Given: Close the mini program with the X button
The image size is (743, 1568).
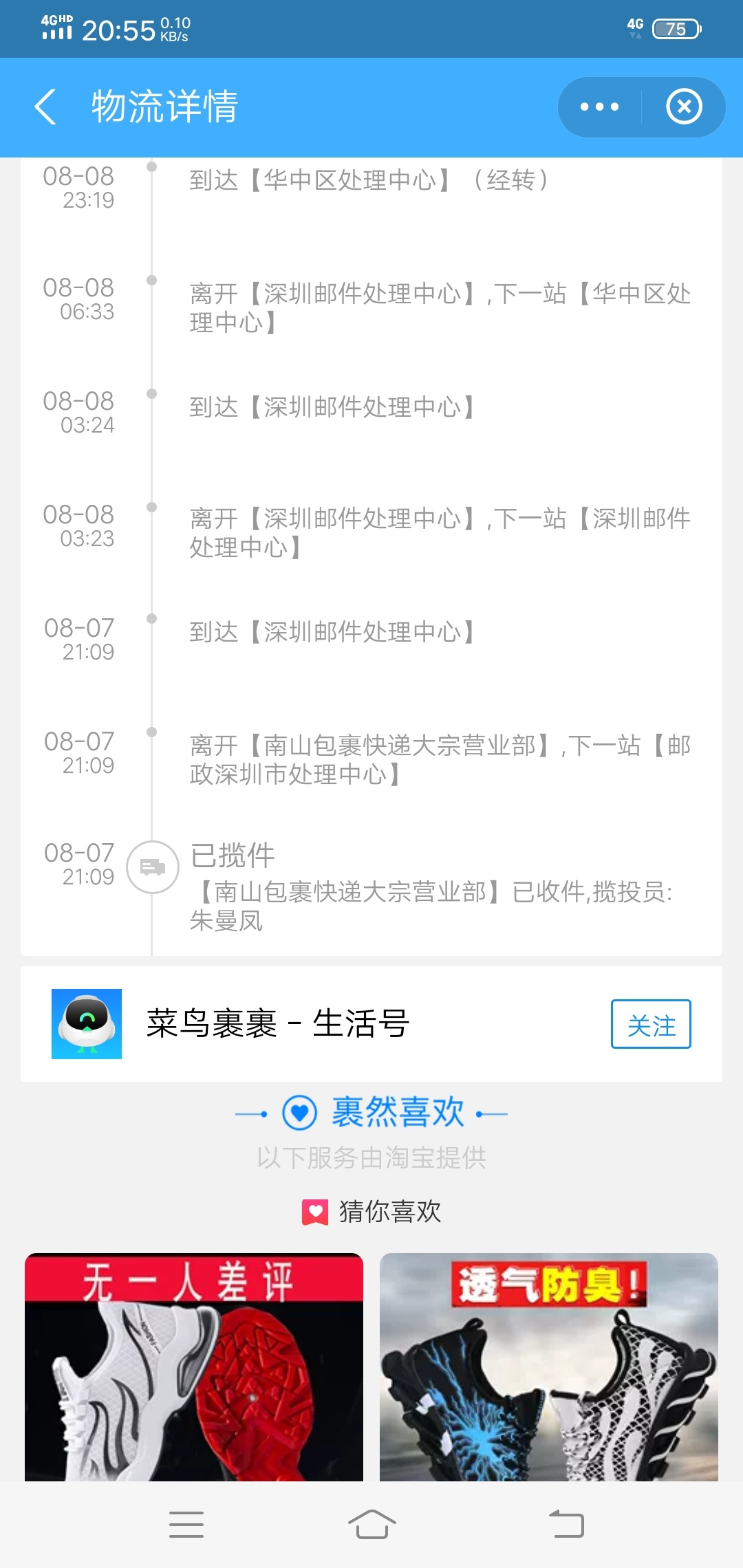Looking at the screenshot, I should click(x=684, y=107).
